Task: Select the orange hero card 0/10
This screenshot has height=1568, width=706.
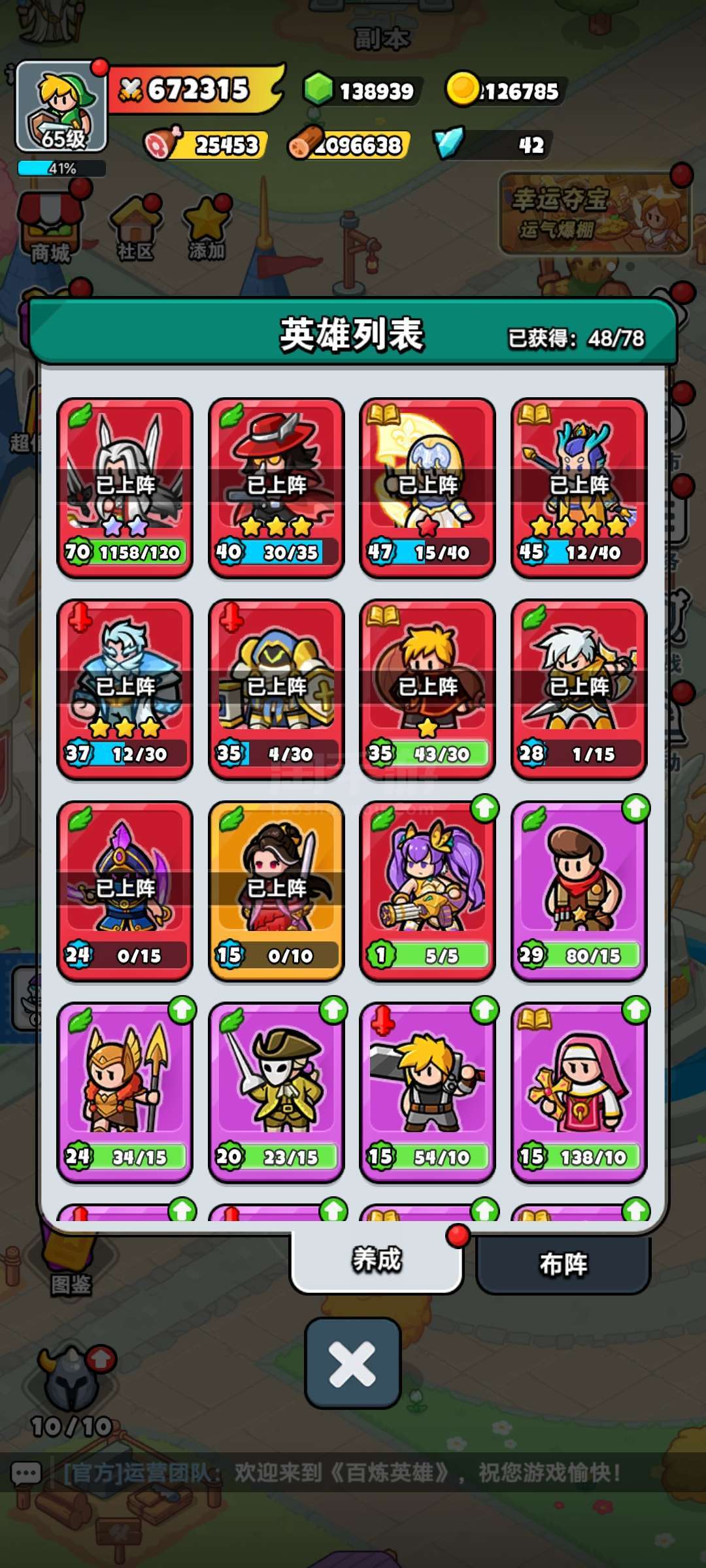Action: coord(276,890)
